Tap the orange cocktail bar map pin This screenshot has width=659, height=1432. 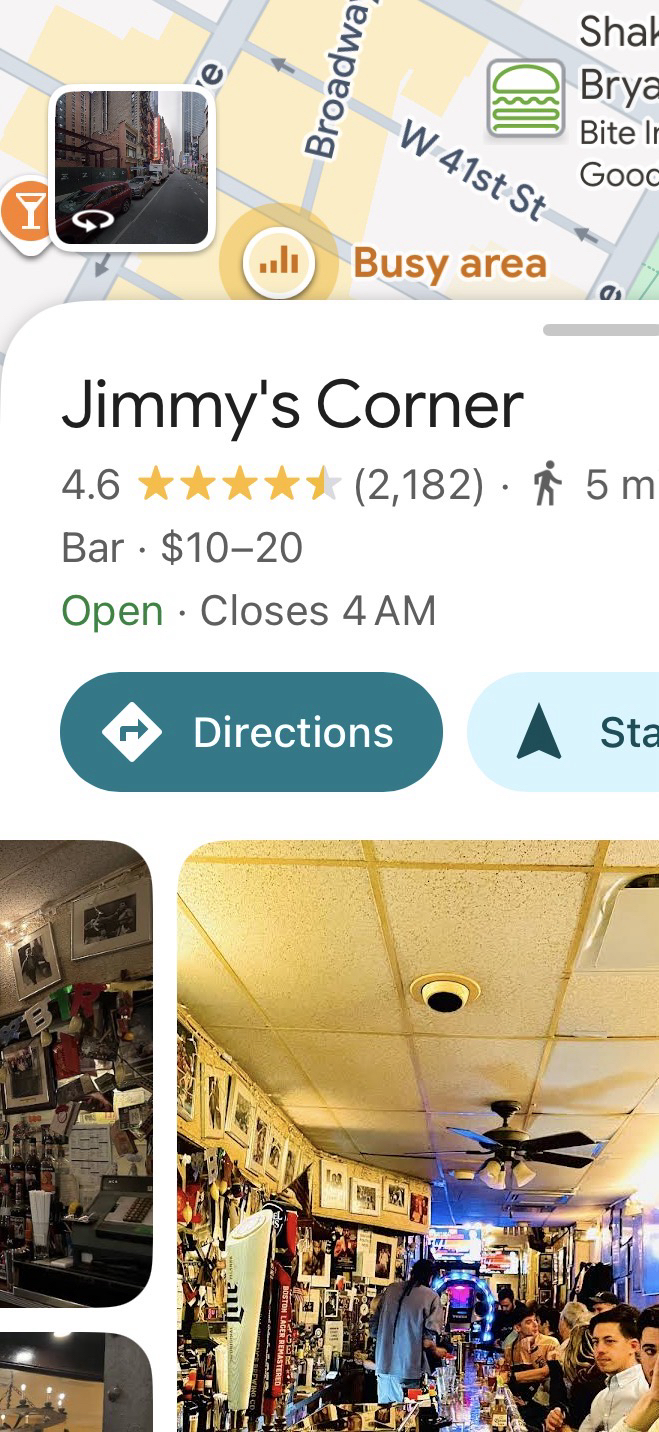click(28, 212)
